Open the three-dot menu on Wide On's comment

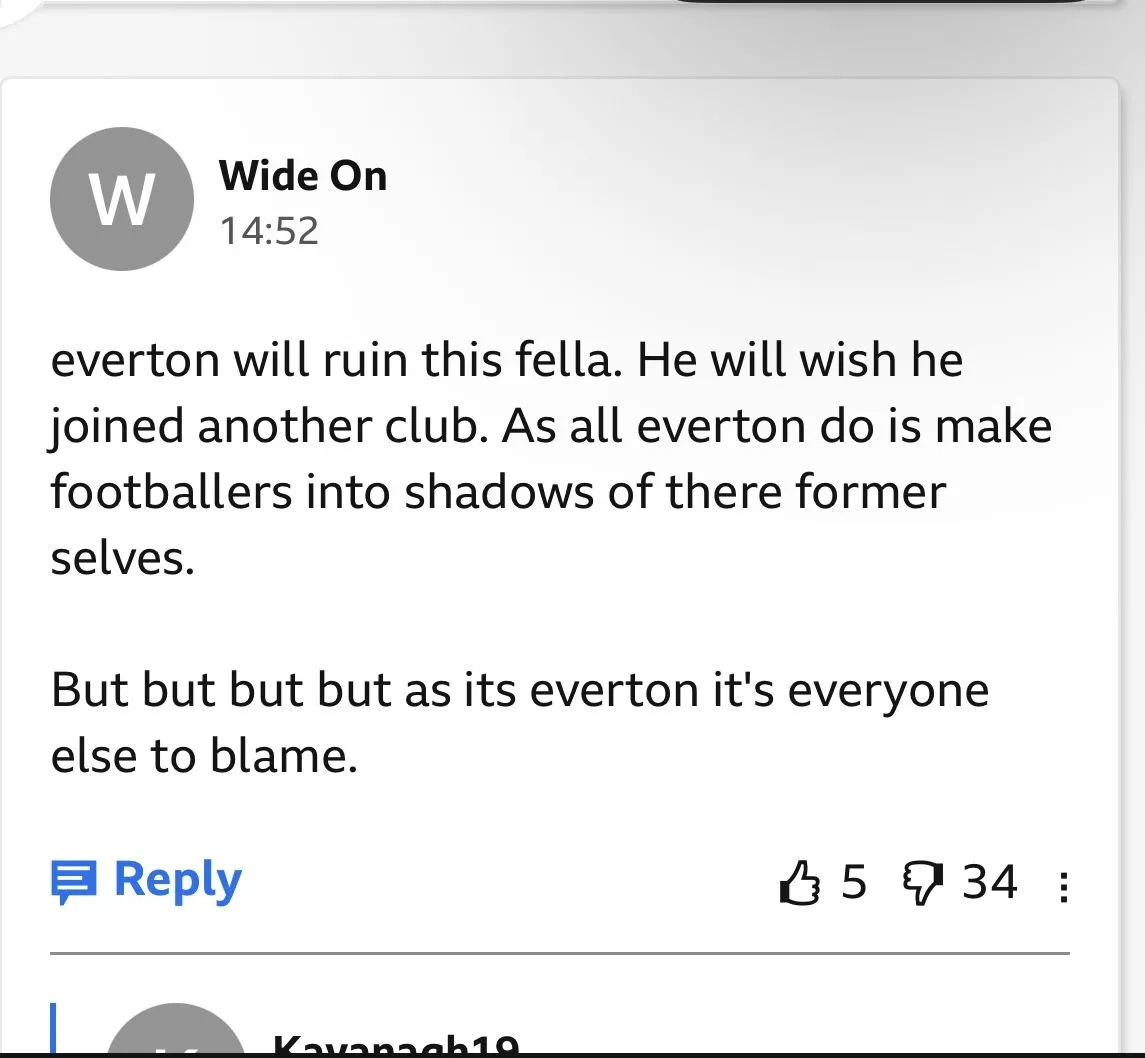[1064, 887]
